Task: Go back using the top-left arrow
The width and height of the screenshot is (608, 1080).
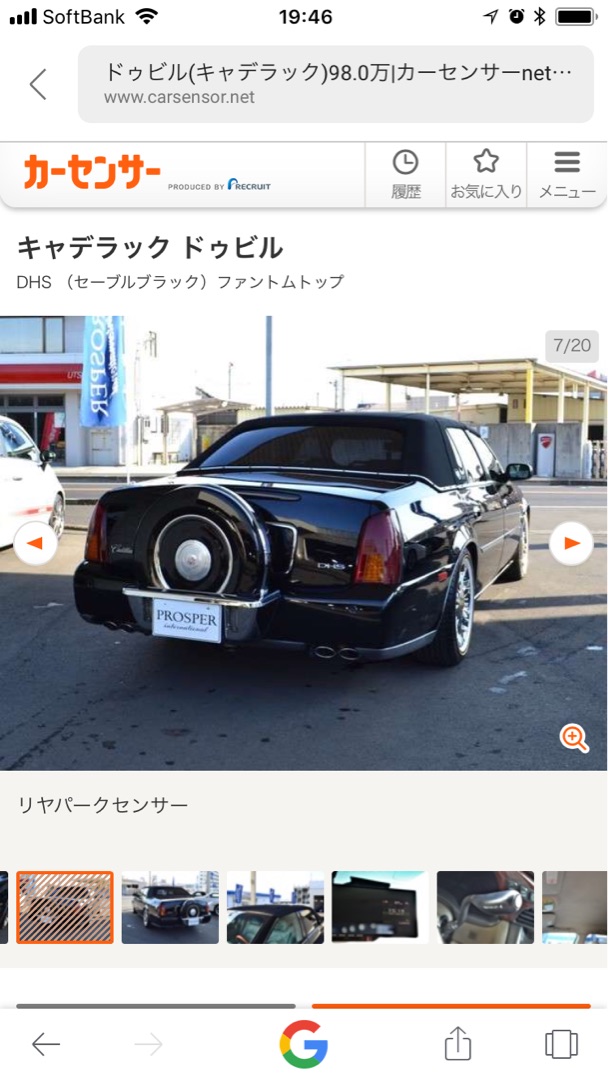Action: pos(38,84)
